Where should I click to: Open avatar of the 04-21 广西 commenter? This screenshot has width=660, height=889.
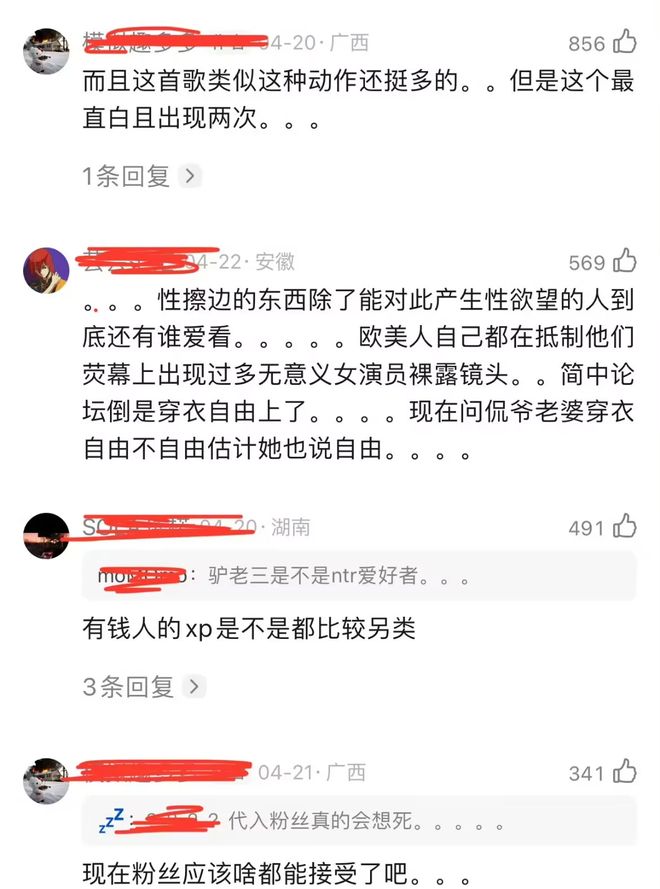coord(45,780)
